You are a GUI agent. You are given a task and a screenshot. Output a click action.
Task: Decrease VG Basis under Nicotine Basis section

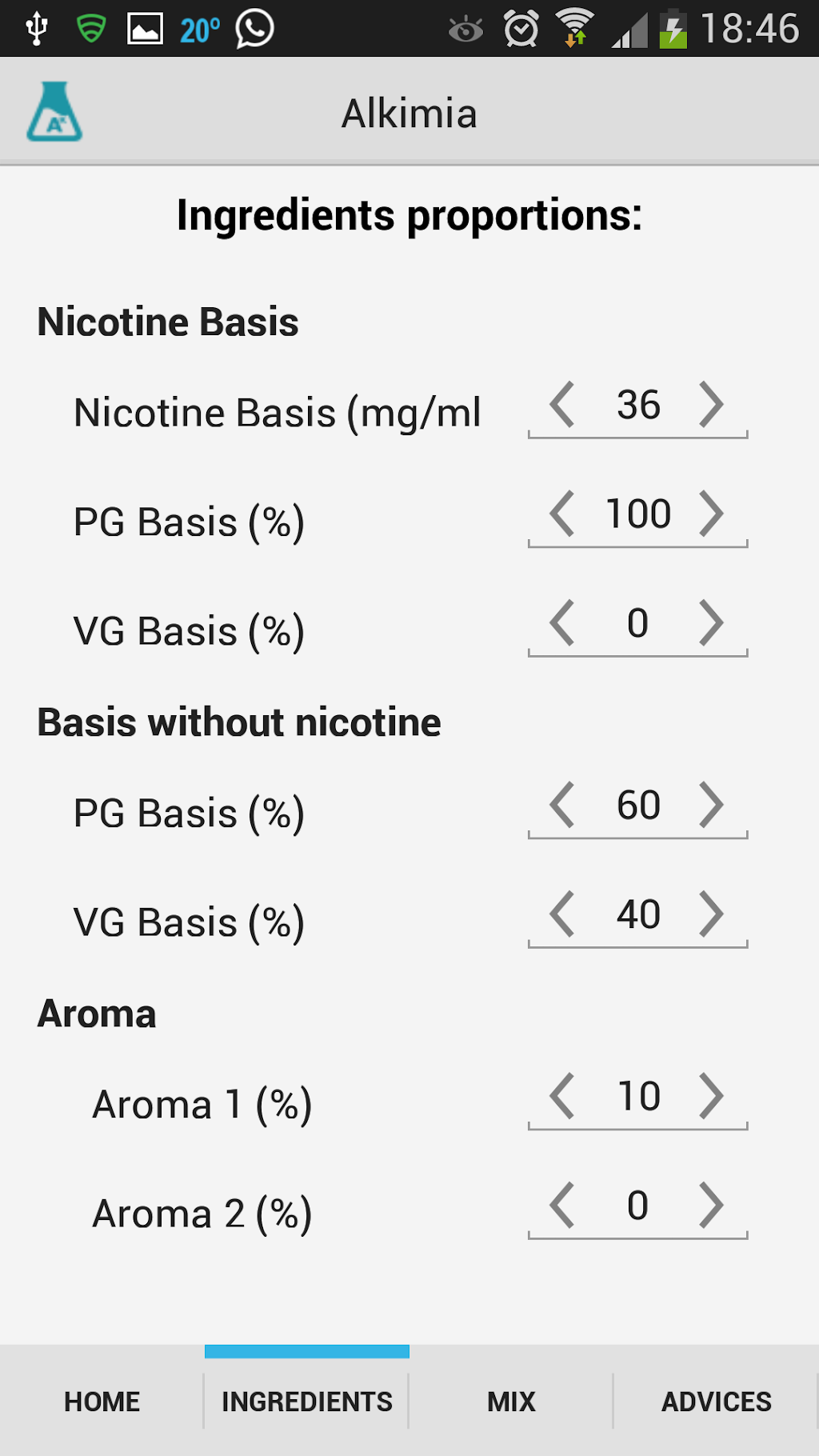(x=562, y=623)
